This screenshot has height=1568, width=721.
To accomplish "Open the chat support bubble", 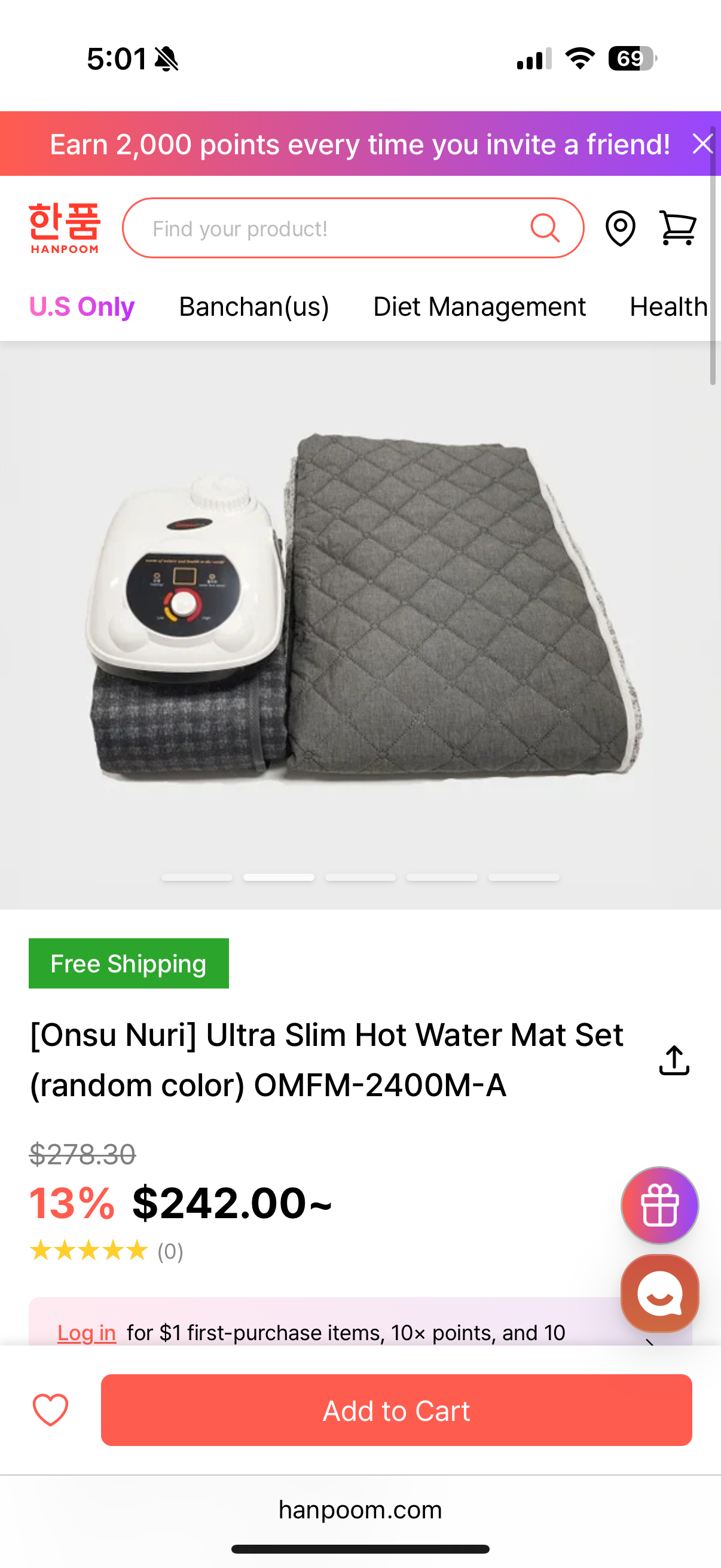I will [x=659, y=1294].
